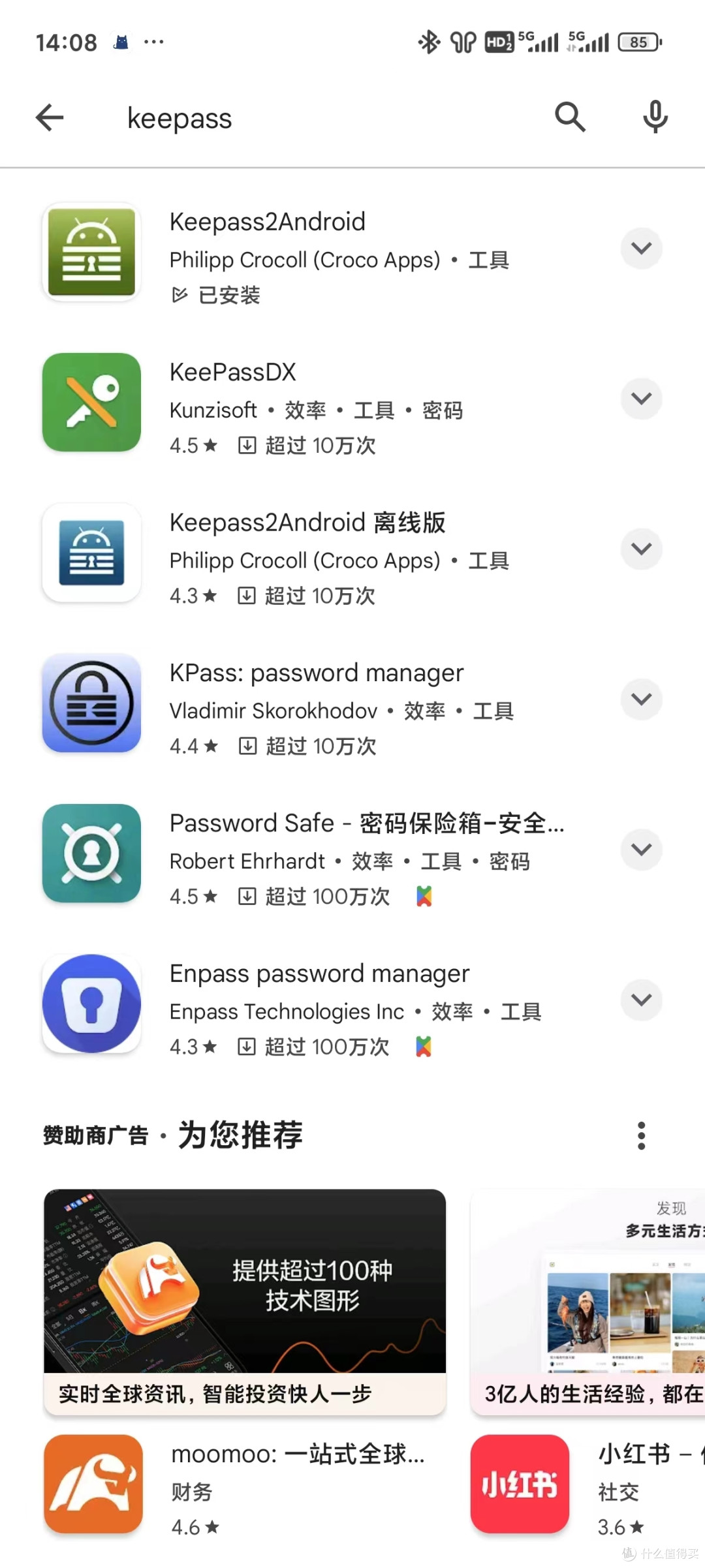Open the Enpass password manager icon

pos(91,1005)
